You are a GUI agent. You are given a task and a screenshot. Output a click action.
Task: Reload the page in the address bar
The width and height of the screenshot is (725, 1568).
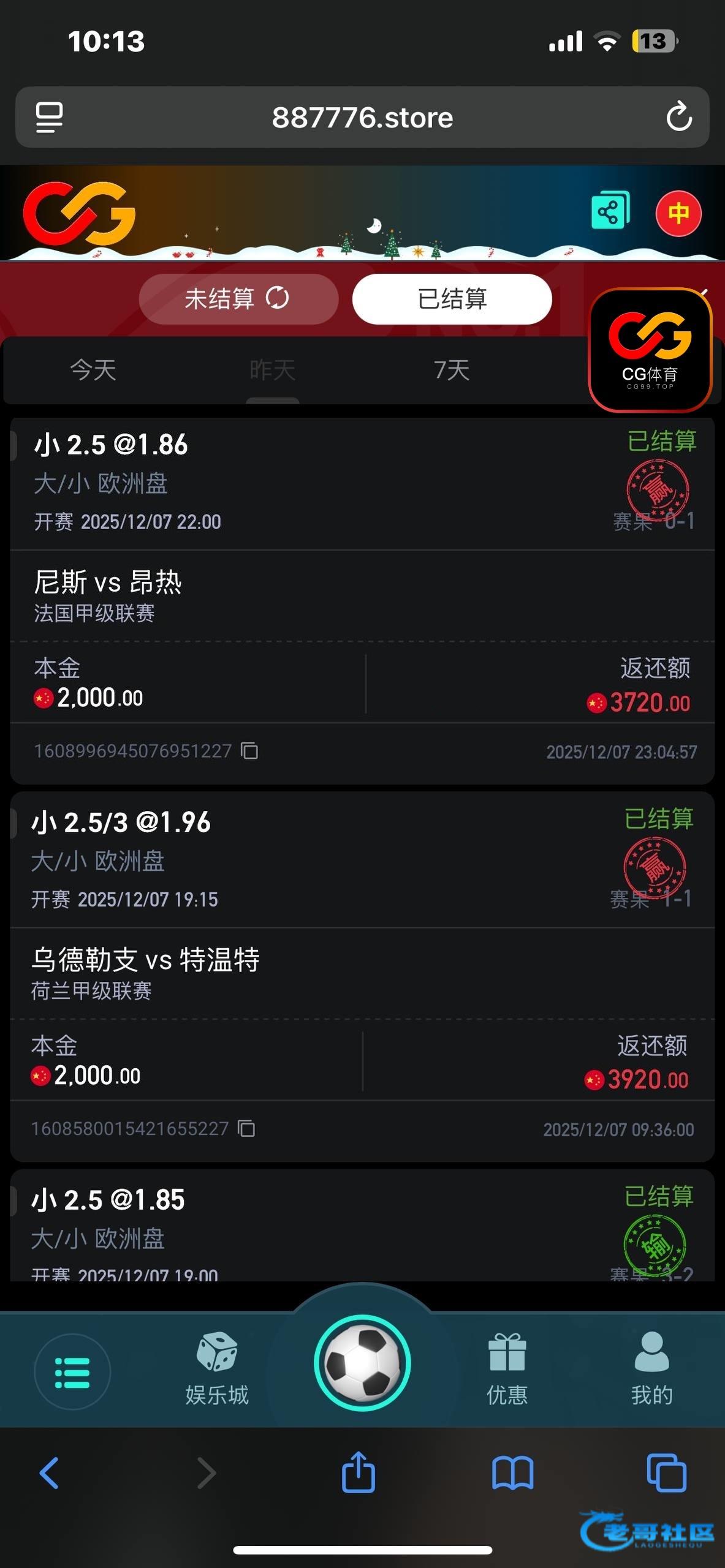pos(679,116)
